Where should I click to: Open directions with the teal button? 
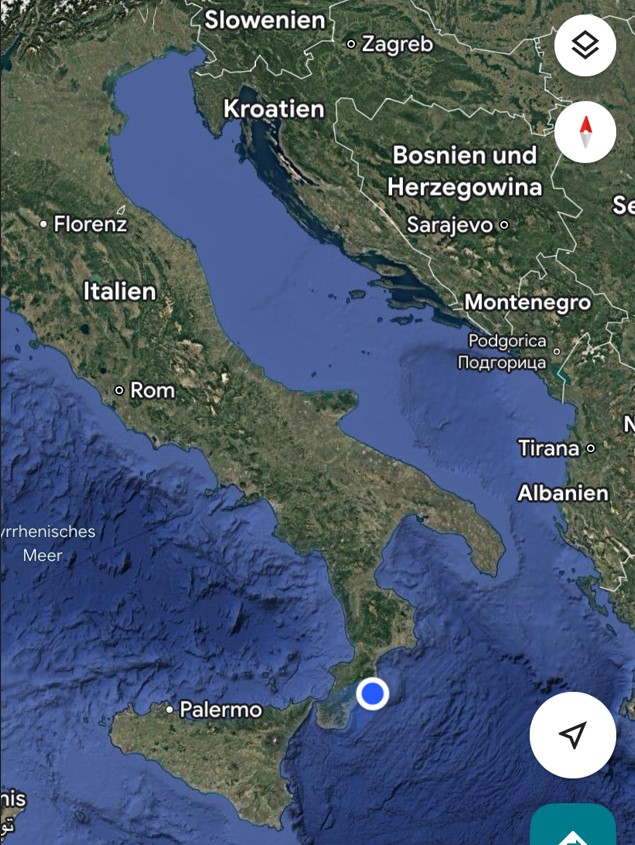click(x=573, y=828)
